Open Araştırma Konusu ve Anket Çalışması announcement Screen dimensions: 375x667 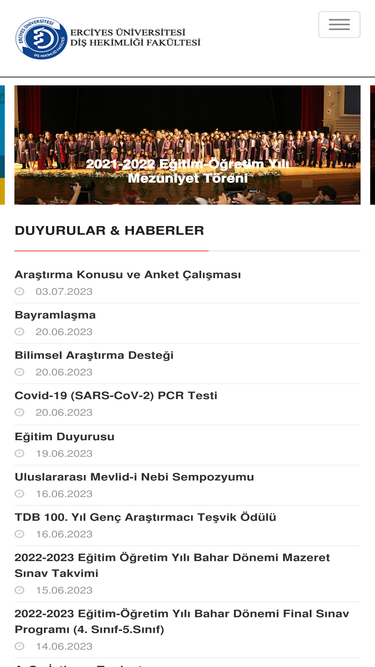(128, 275)
